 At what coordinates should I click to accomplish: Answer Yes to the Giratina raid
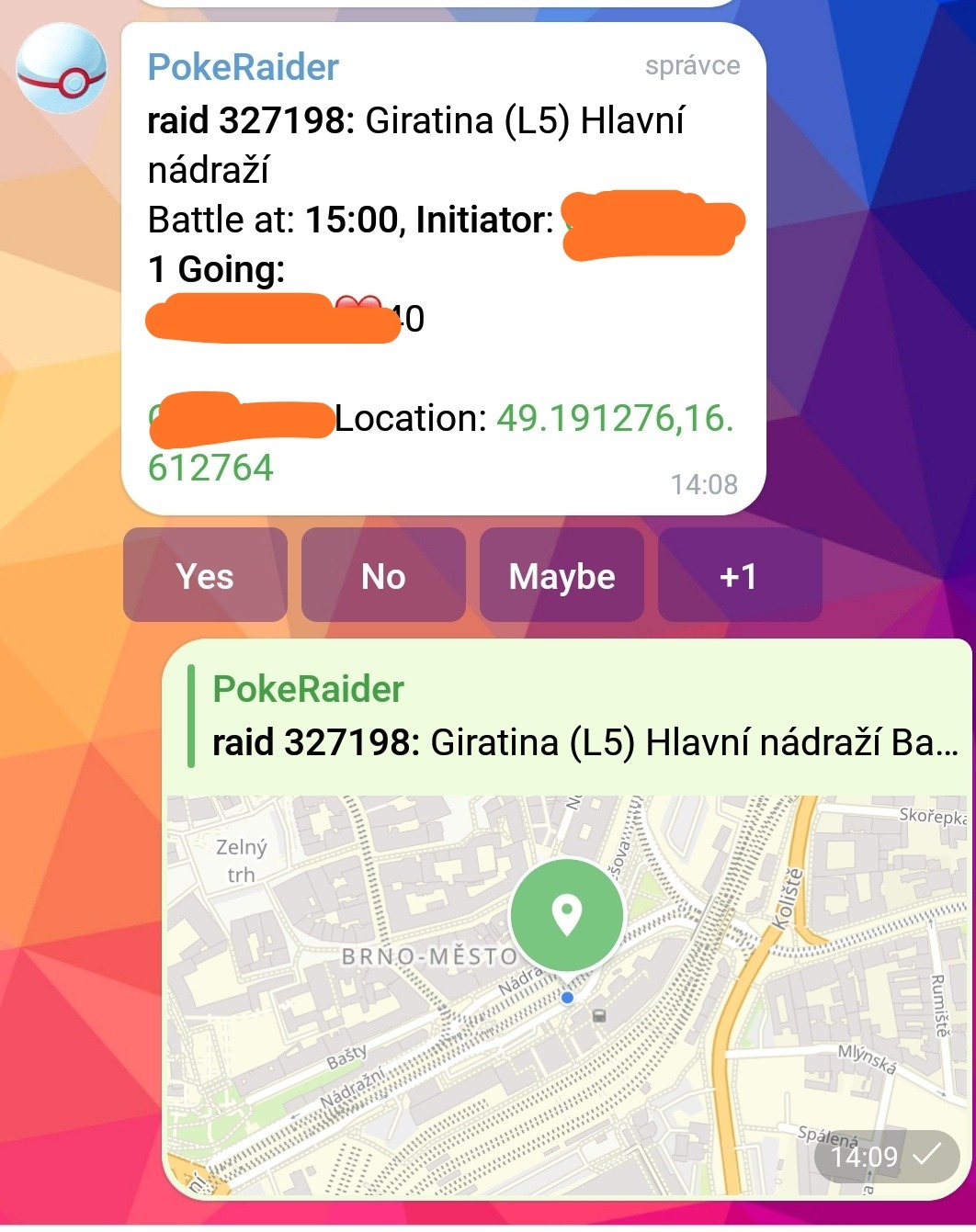pos(205,576)
